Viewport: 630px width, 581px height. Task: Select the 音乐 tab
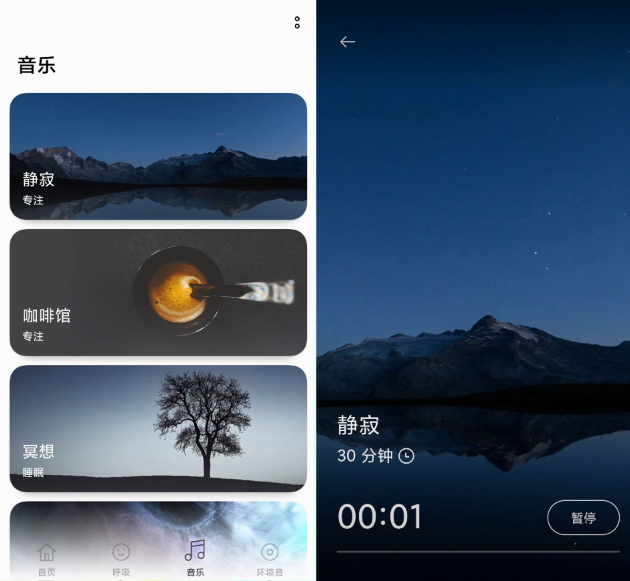(195, 558)
